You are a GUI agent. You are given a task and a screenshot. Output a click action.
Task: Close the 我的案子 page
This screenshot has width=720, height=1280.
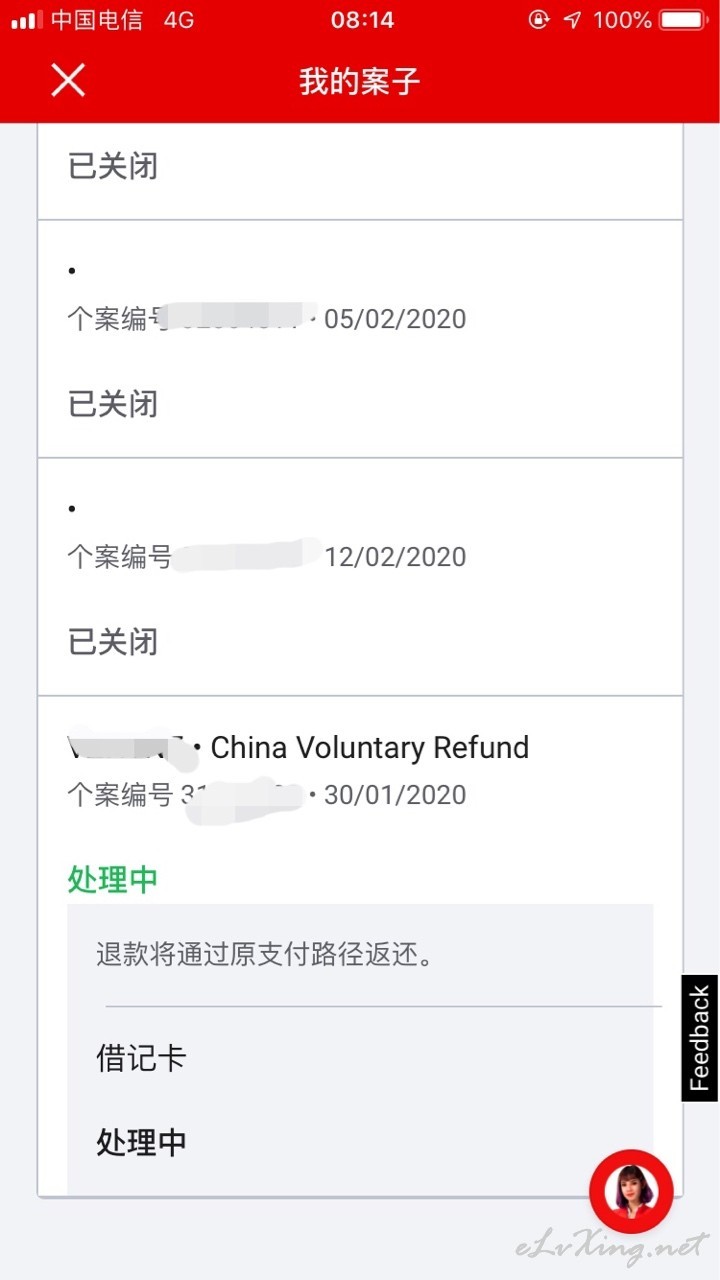[x=68, y=80]
